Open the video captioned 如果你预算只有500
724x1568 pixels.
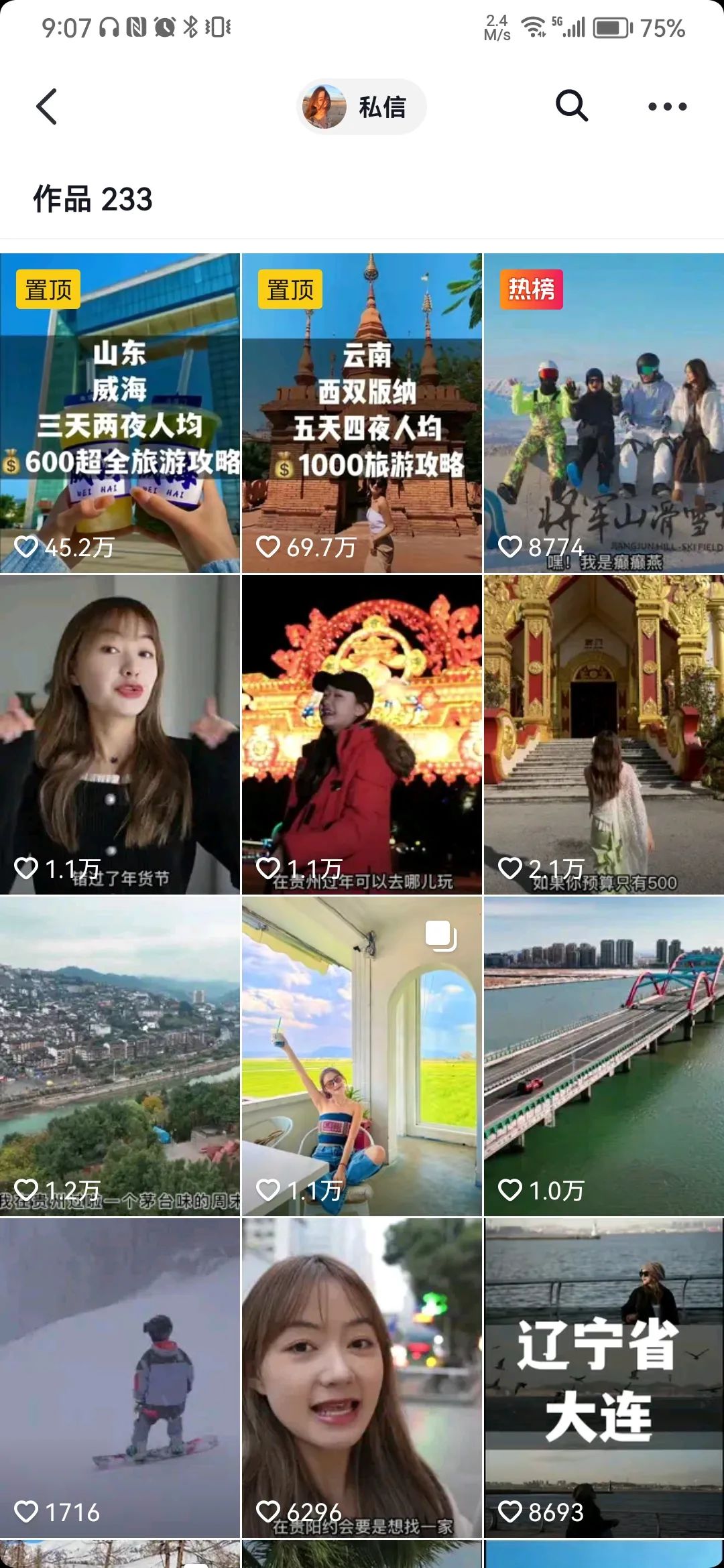(x=603, y=734)
